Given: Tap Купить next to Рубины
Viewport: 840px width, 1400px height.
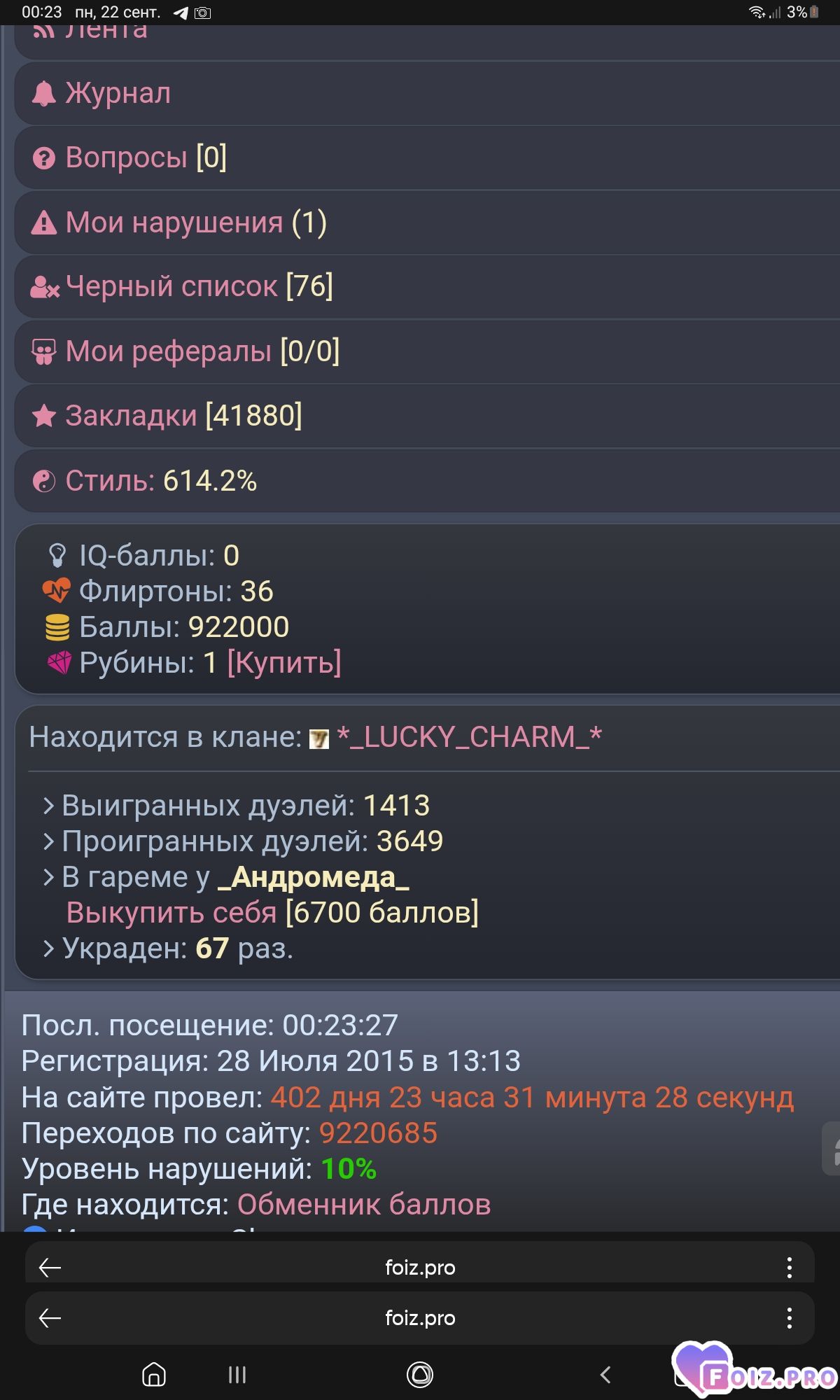Looking at the screenshot, I should click(x=284, y=662).
